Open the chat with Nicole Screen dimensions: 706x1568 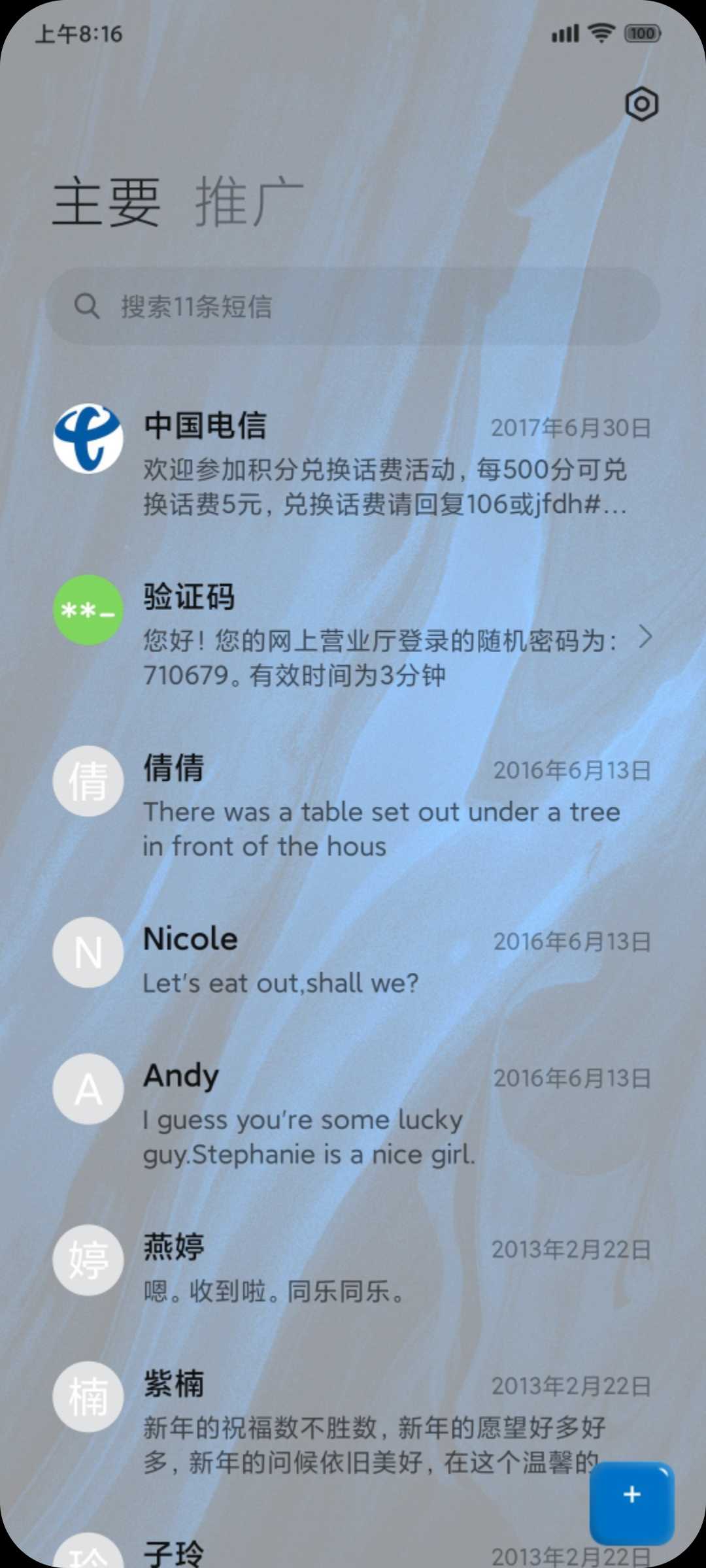(x=353, y=958)
